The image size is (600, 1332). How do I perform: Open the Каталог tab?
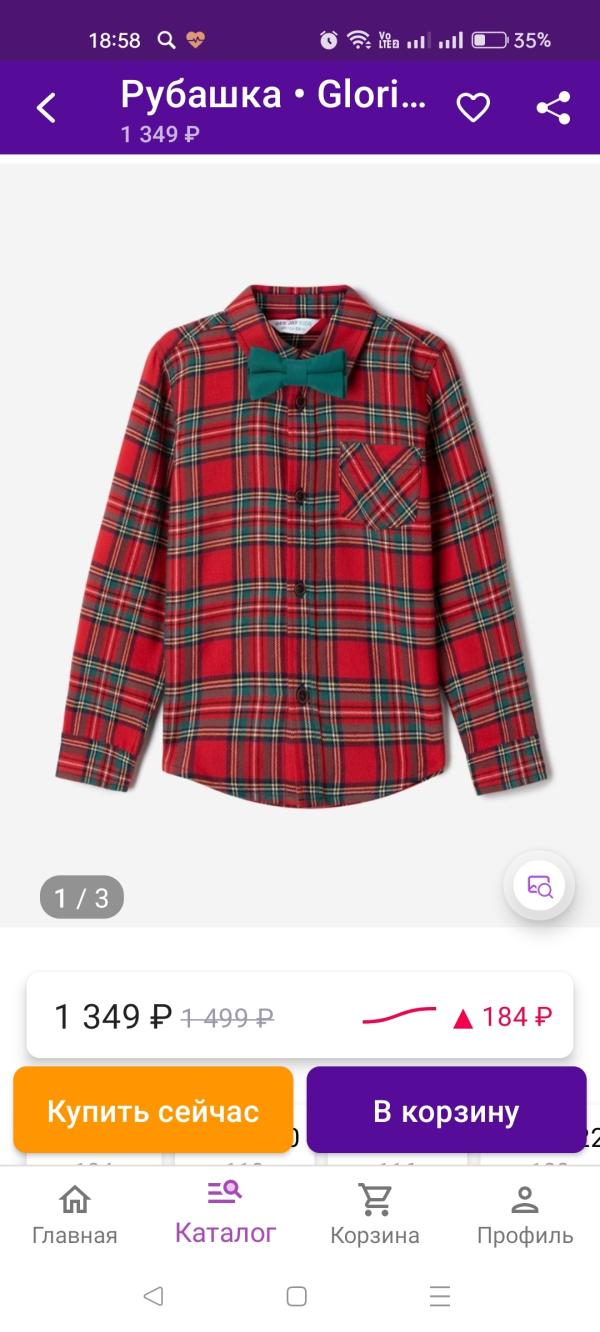[x=225, y=1212]
